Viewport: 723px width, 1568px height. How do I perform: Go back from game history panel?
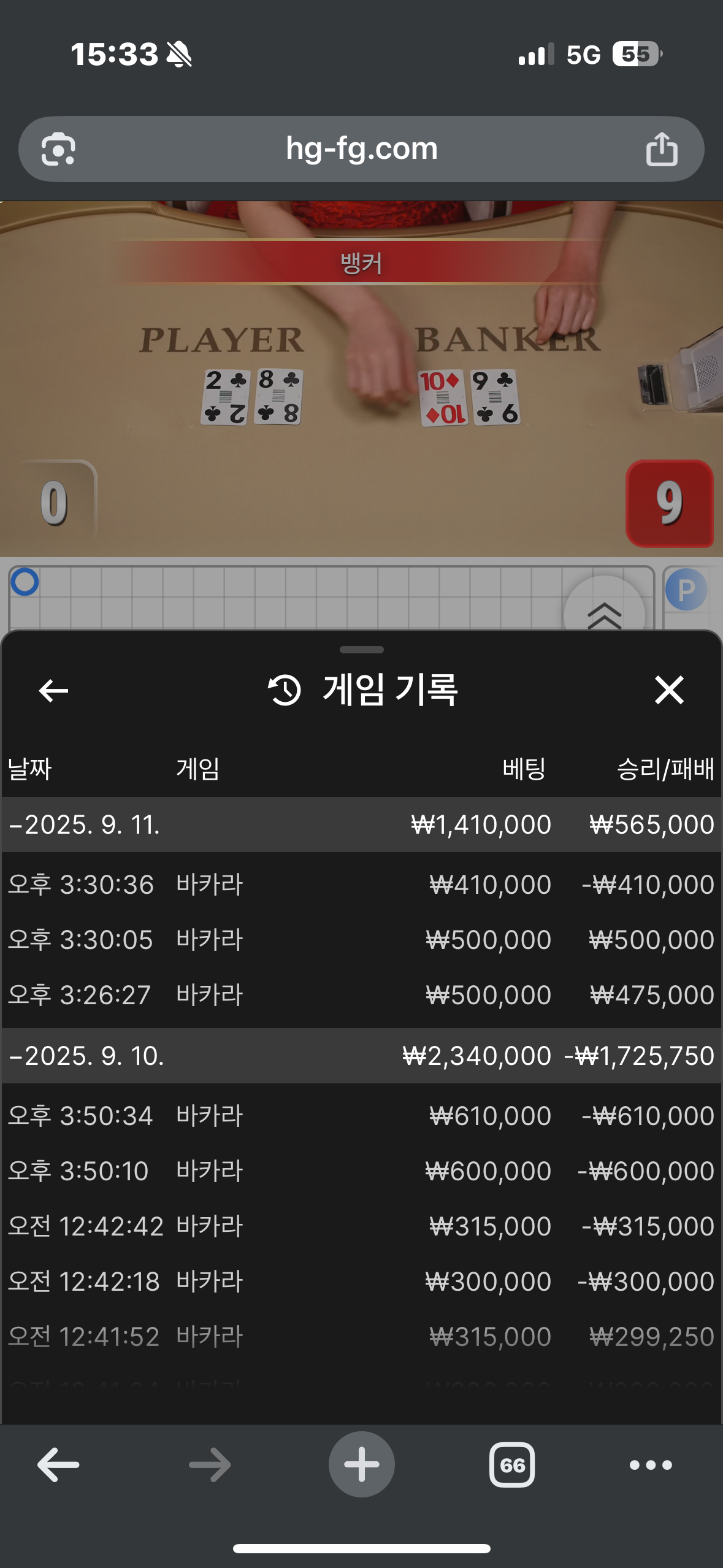[x=53, y=691]
